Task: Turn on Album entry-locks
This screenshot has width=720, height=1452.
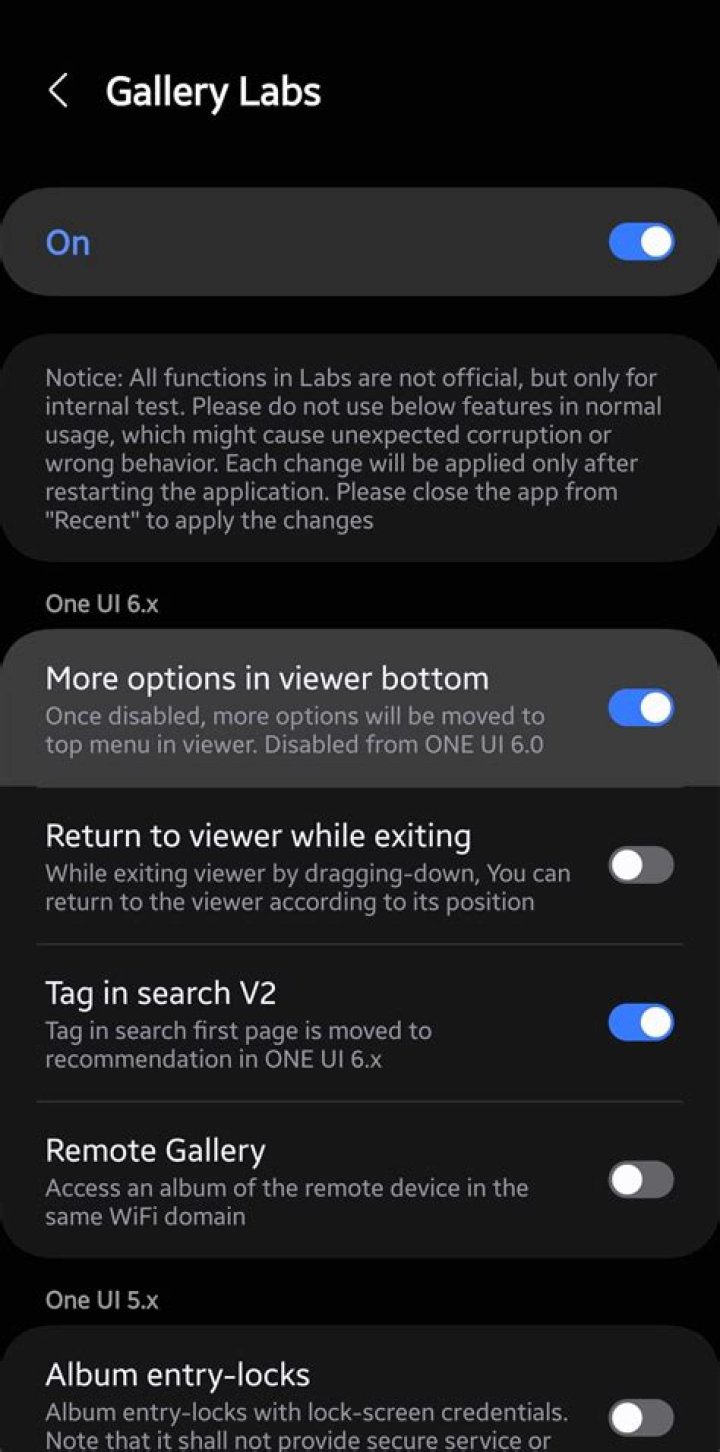Action: pyautogui.click(x=641, y=1417)
